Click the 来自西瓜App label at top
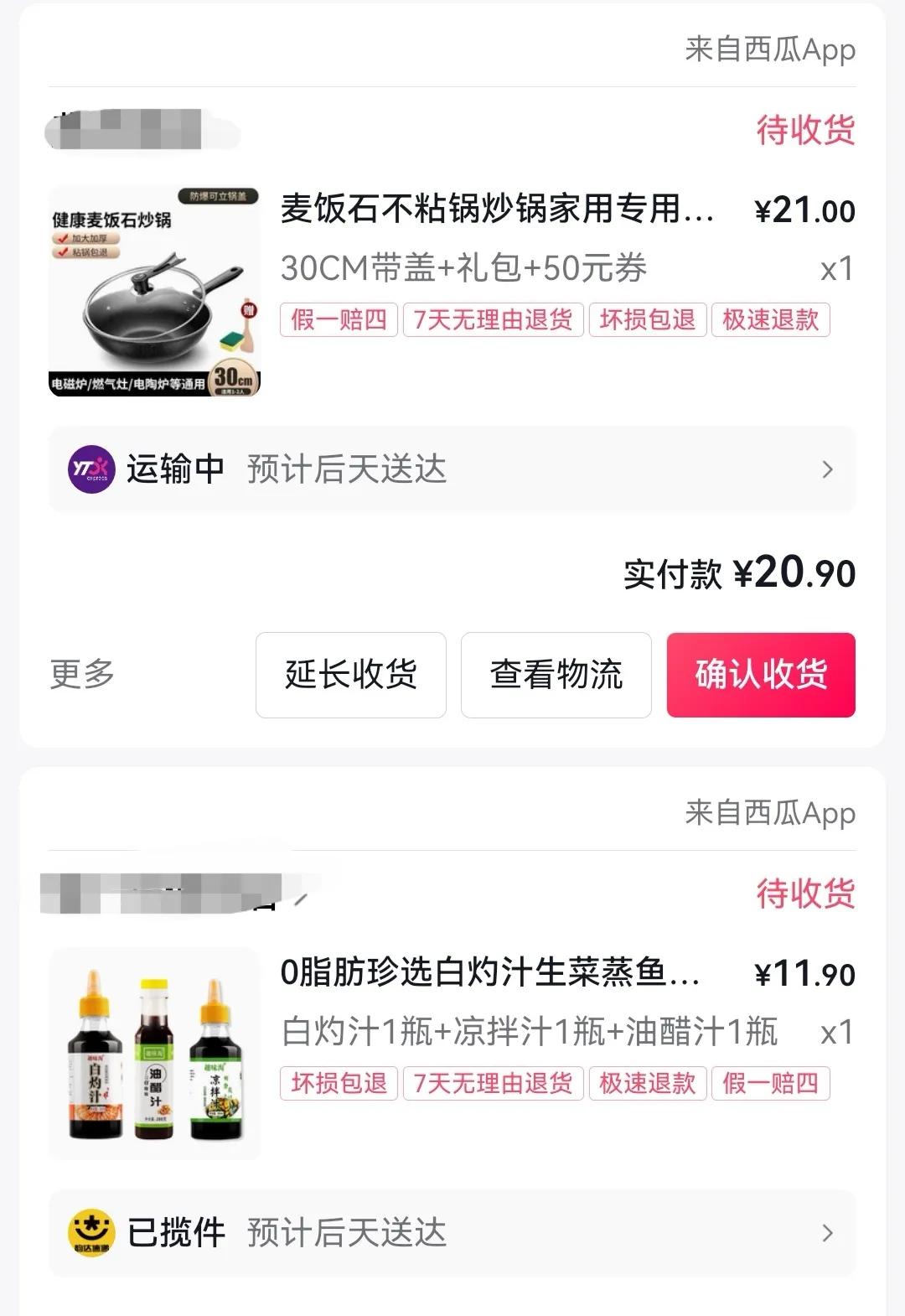Viewport: 905px width, 1316px height. [768, 50]
